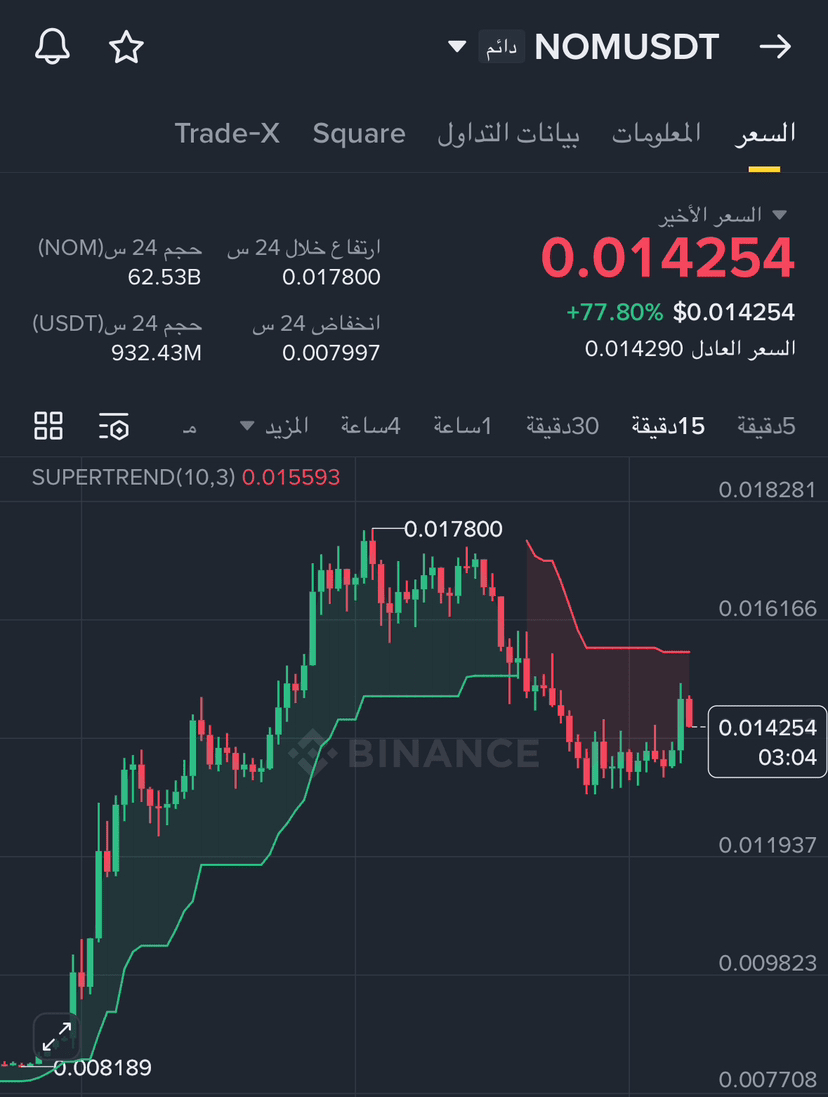Open the chart layout grid icon
This screenshot has height=1097, width=828.
[x=48, y=426]
